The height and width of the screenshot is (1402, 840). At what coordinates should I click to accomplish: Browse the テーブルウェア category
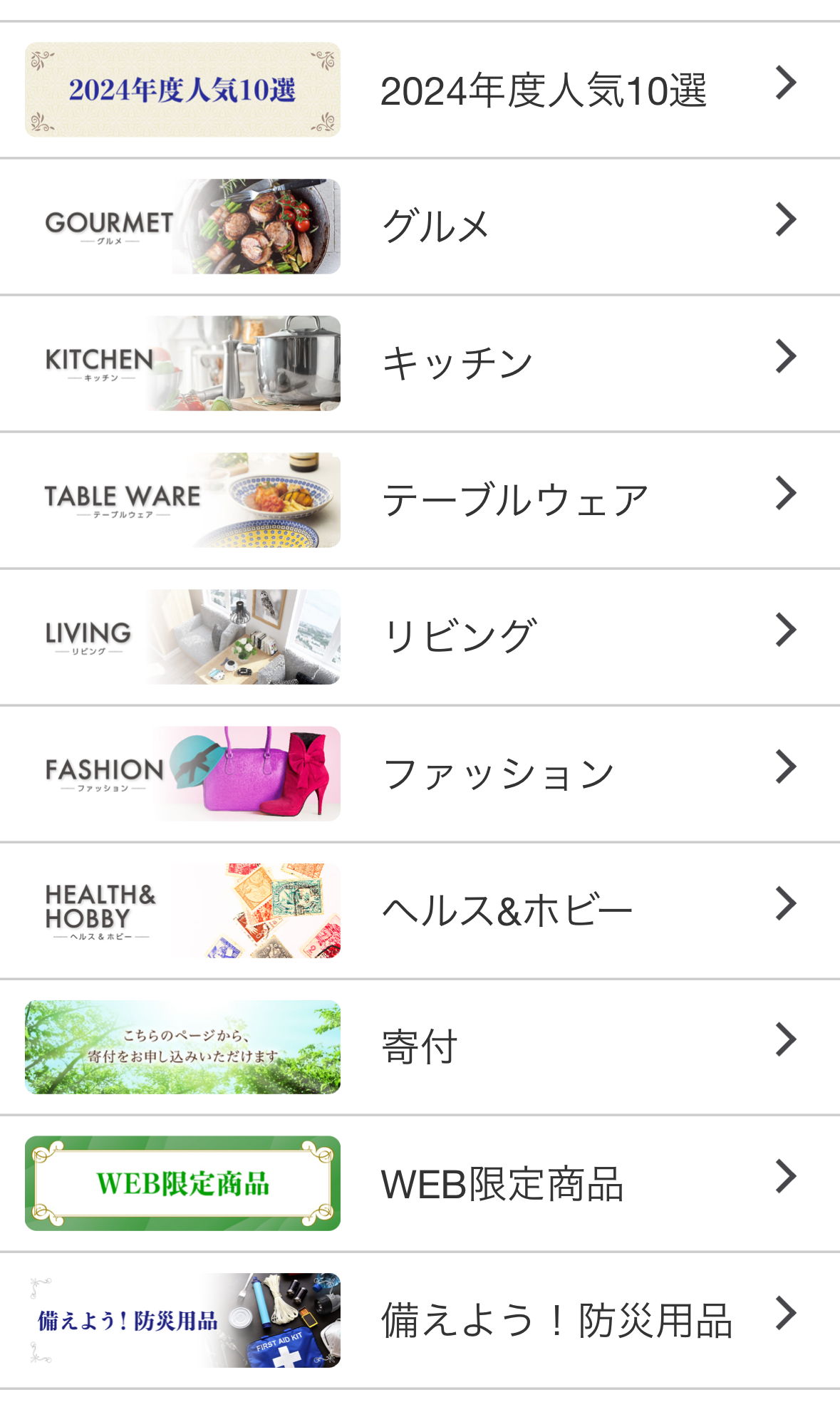(x=514, y=500)
